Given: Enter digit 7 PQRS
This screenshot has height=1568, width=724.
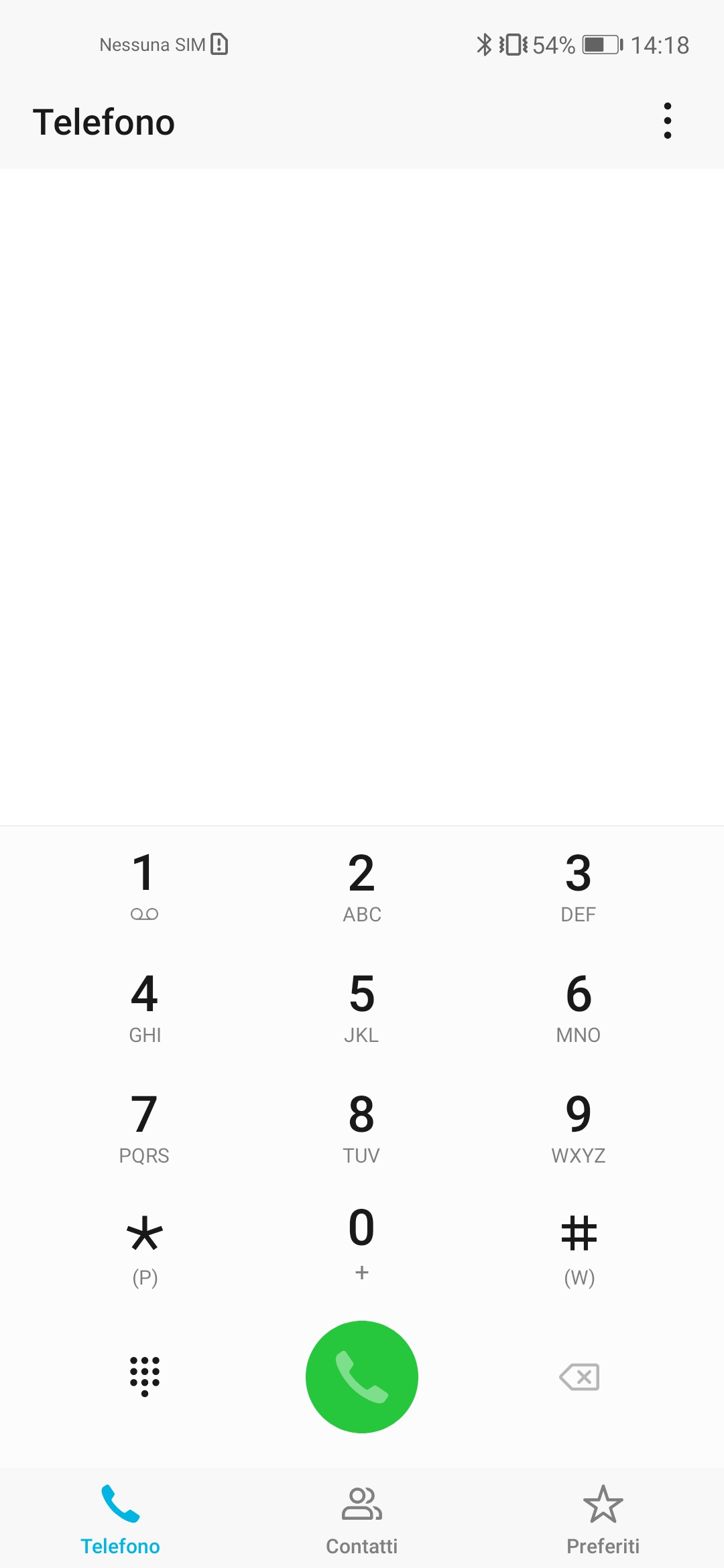Looking at the screenshot, I should [x=145, y=1128].
